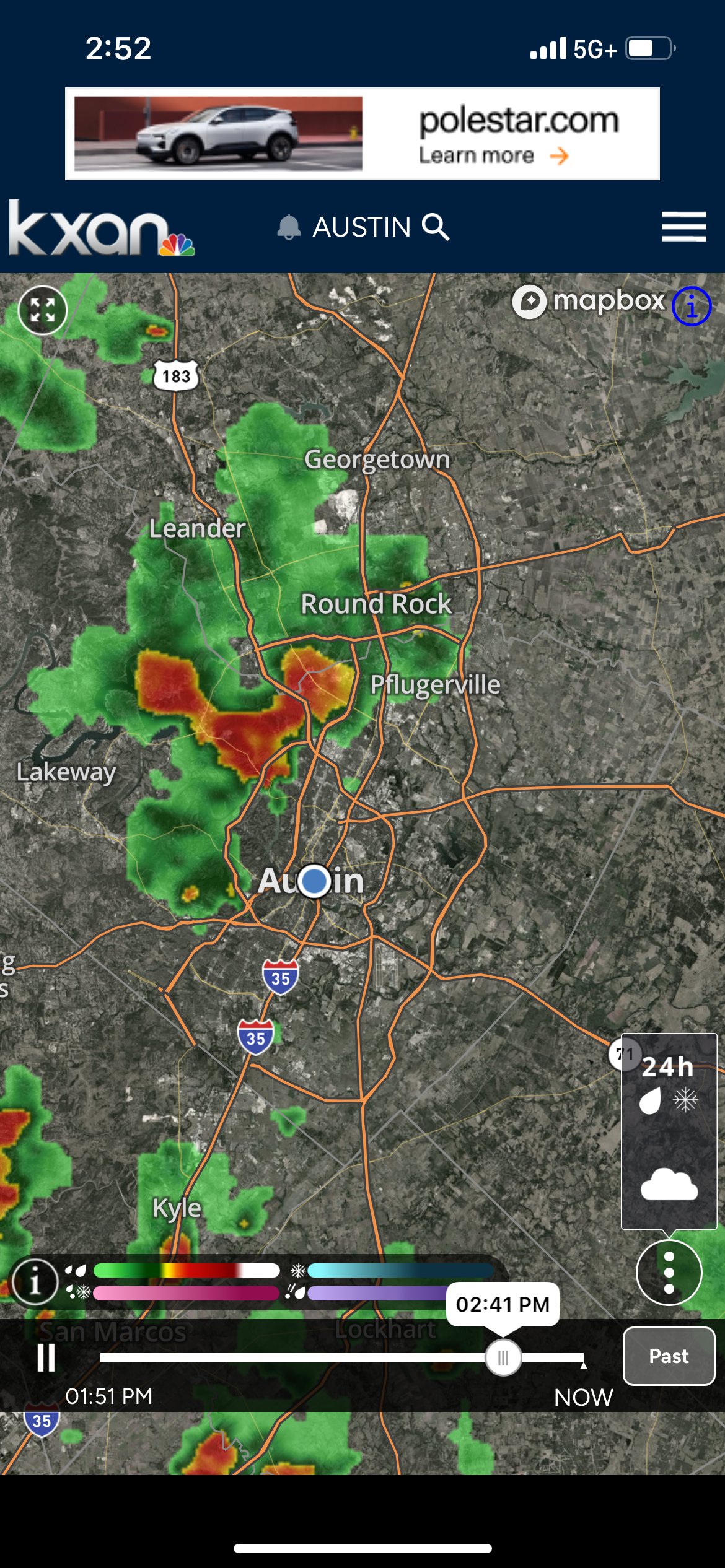Open Mapbox attribution info
Screen dimensions: 725x1568
[x=692, y=306]
